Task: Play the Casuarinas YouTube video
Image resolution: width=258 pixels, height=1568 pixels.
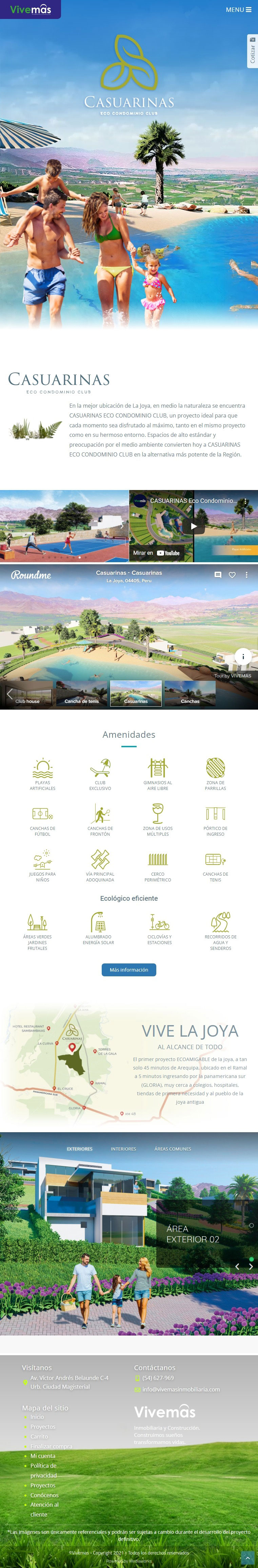Action: [x=194, y=527]
